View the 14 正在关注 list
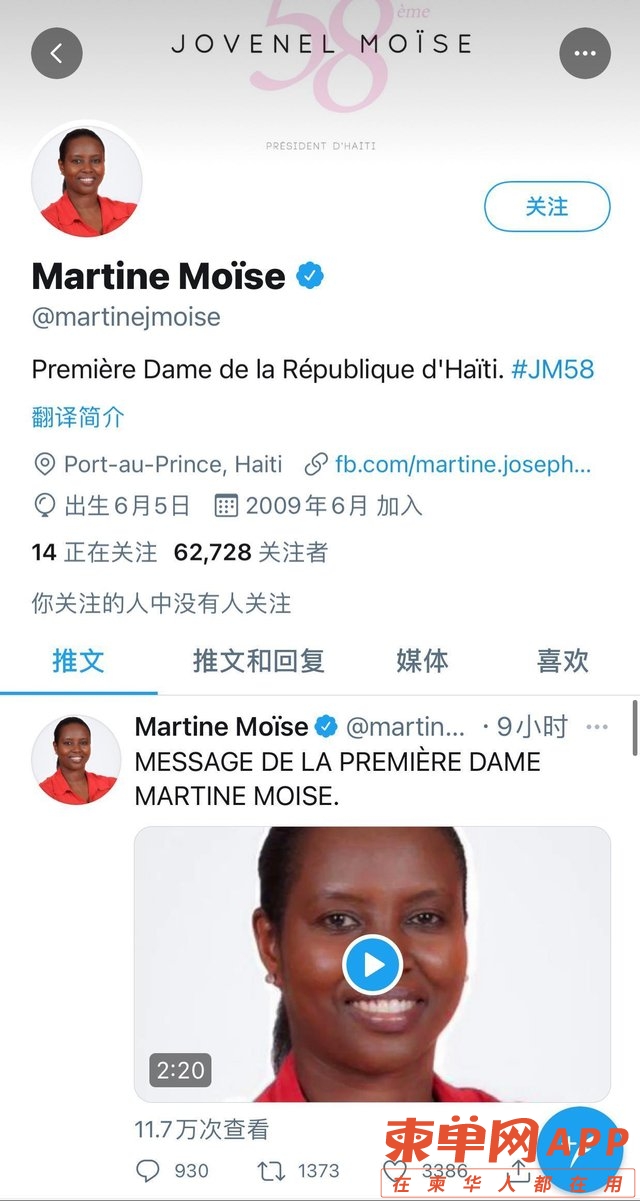 coord(95,552)
